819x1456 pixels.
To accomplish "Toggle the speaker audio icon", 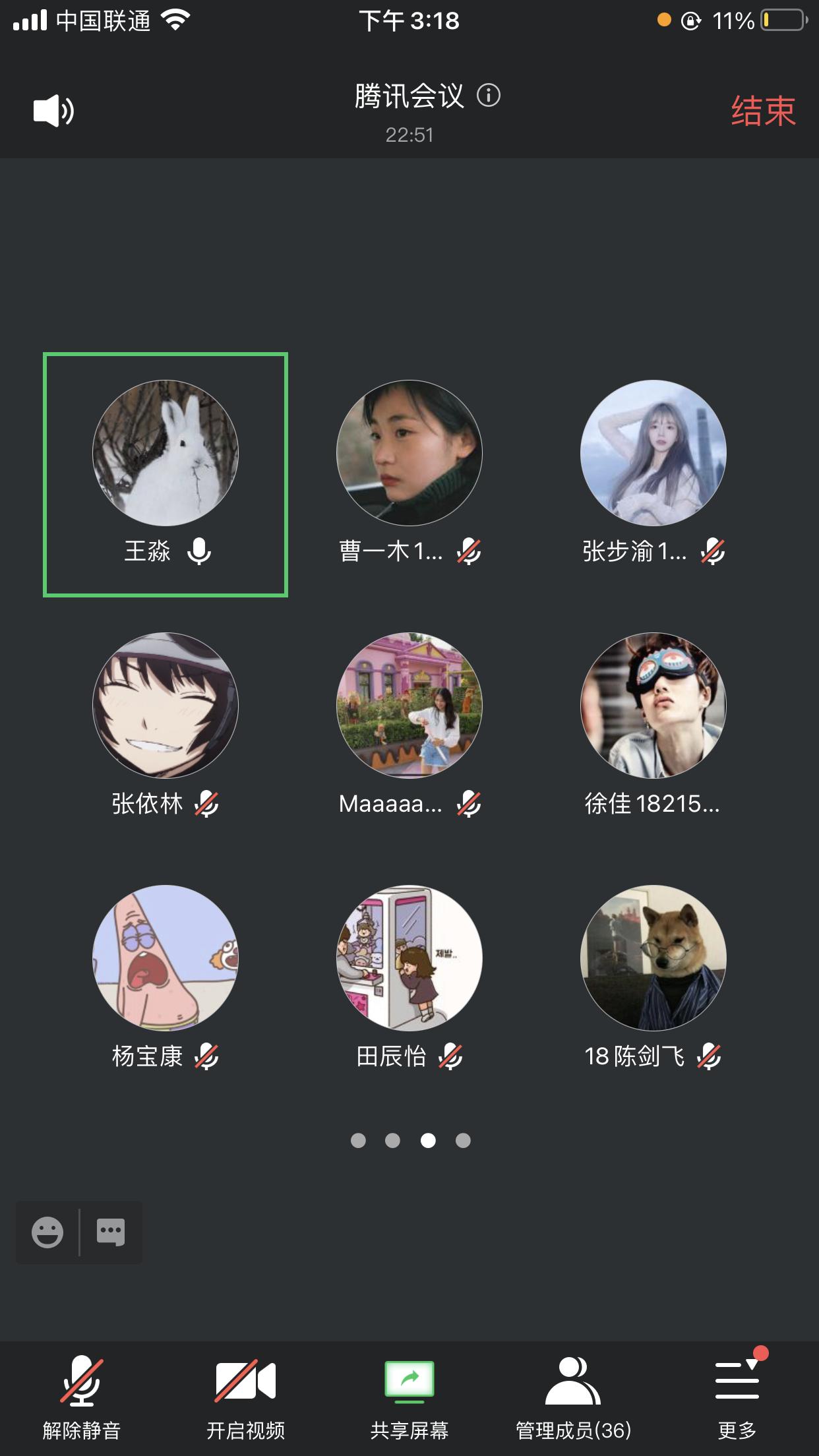I will [53, 110].
